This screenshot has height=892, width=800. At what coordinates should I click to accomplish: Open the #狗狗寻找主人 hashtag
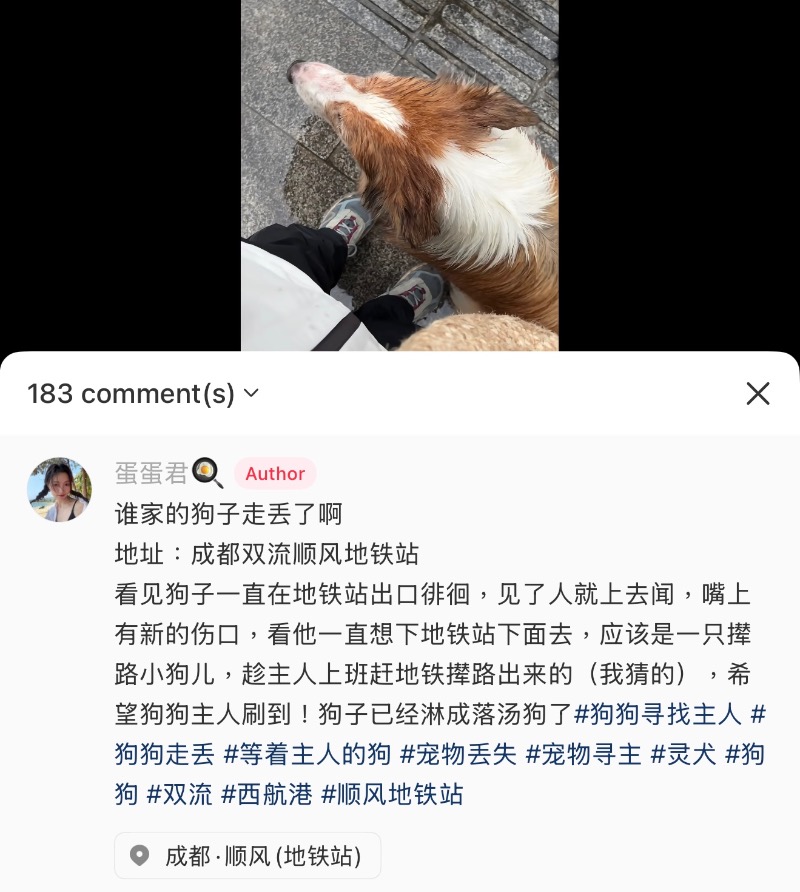(658, 714)
